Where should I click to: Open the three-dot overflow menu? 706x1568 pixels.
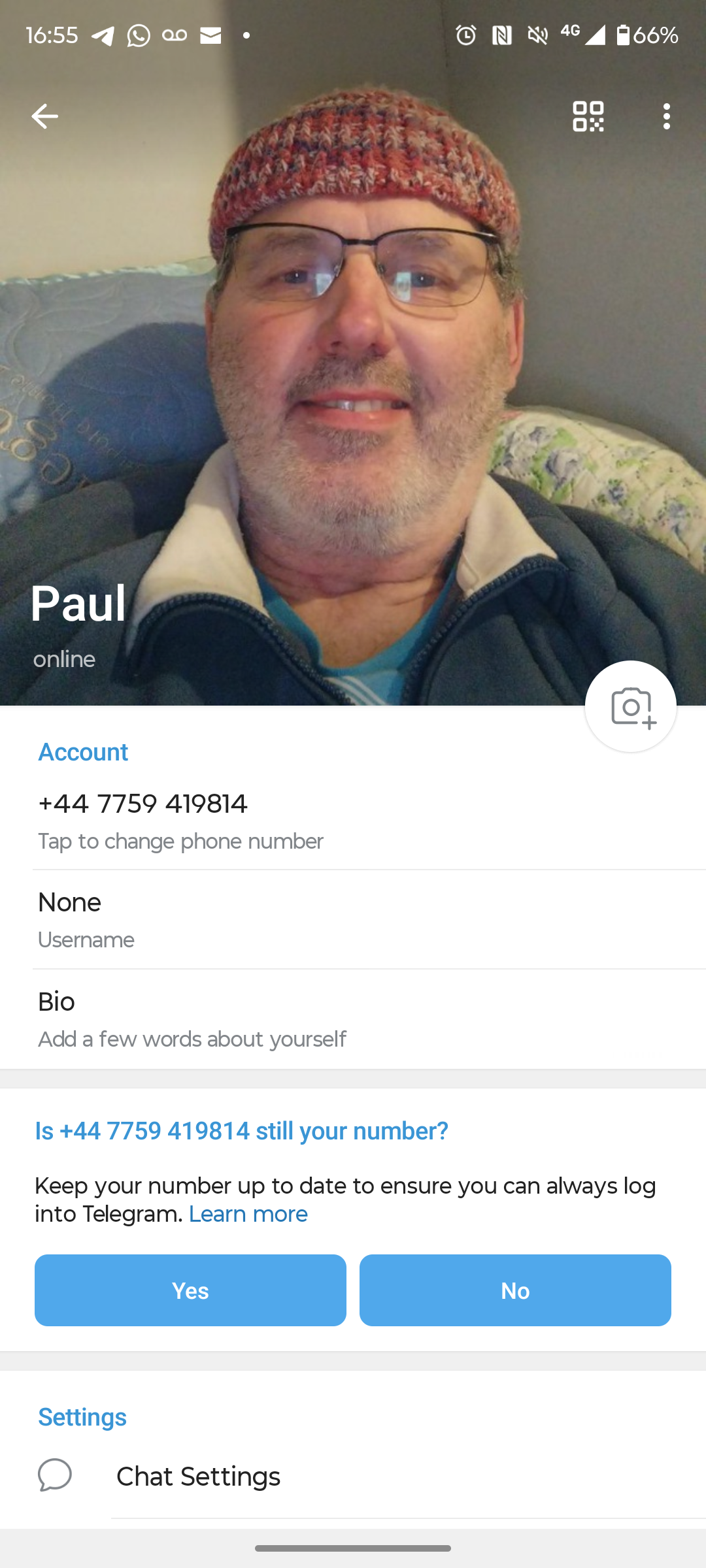[666, 116]
